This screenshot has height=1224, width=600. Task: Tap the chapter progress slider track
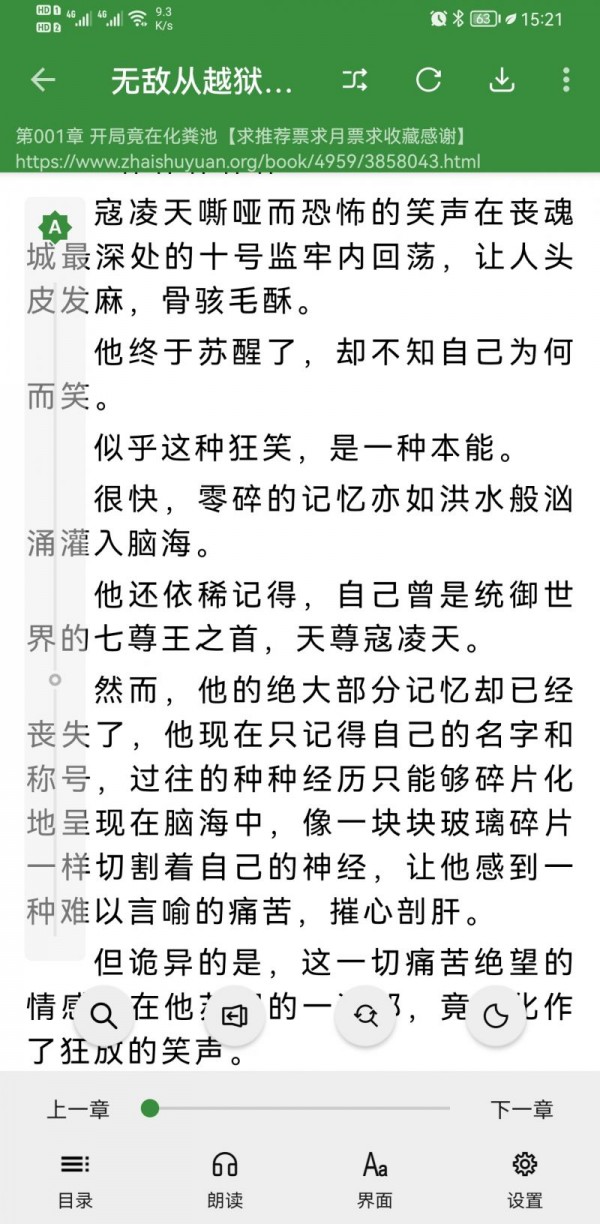[300, 1108]
